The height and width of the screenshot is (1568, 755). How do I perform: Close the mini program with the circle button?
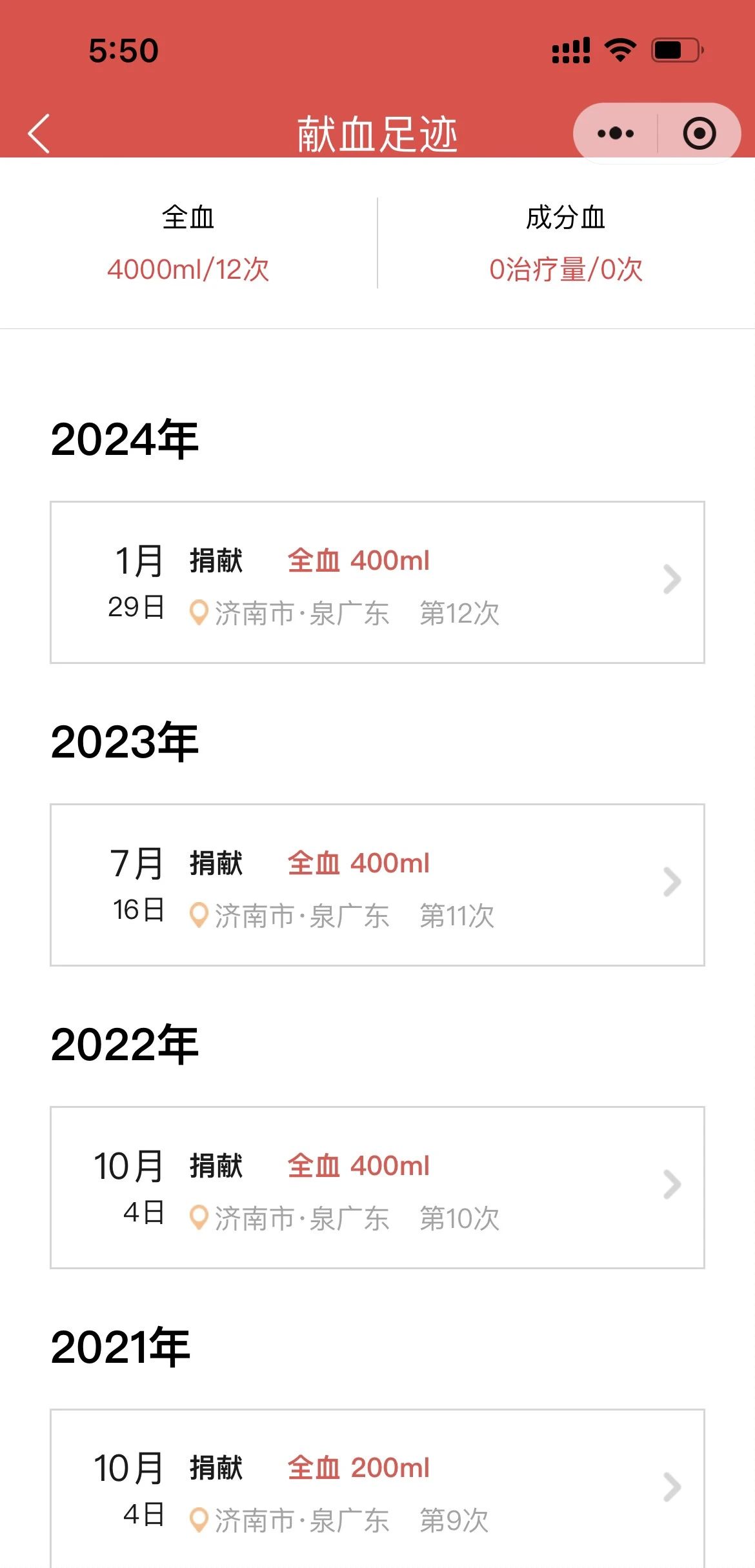700,134
